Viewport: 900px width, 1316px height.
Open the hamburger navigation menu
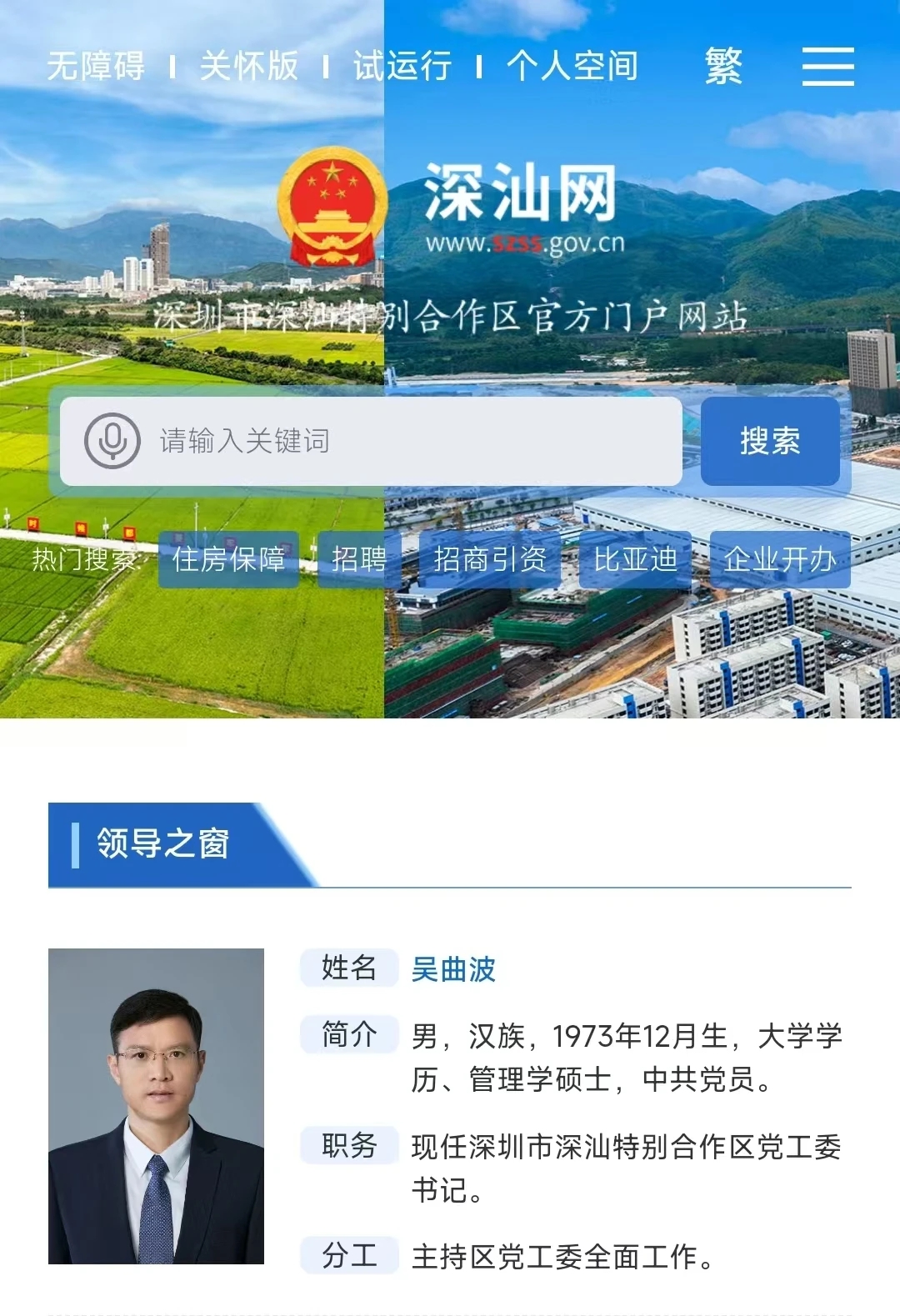tap(827, 68)
